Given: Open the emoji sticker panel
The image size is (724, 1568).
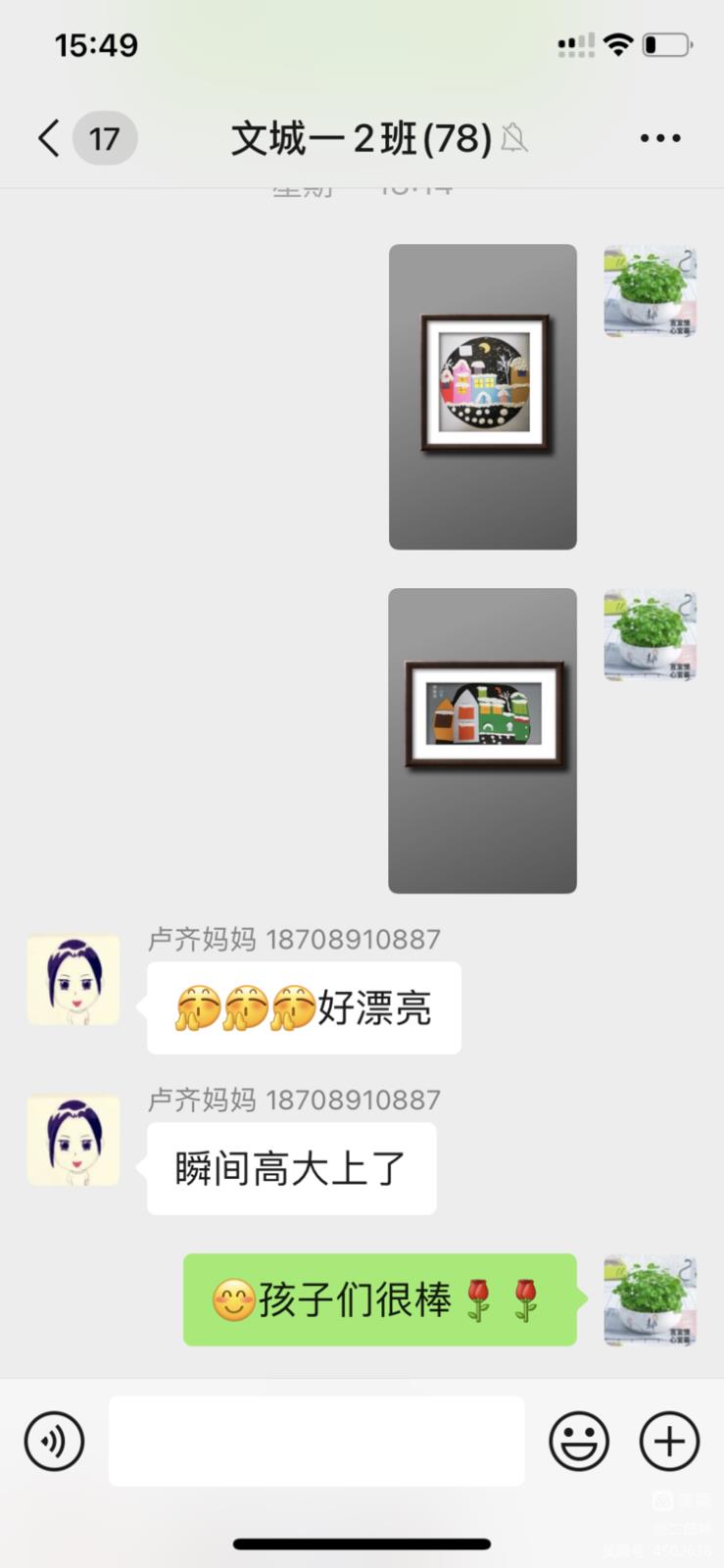Looking at the screenshot, I should tap(579, 1441).
